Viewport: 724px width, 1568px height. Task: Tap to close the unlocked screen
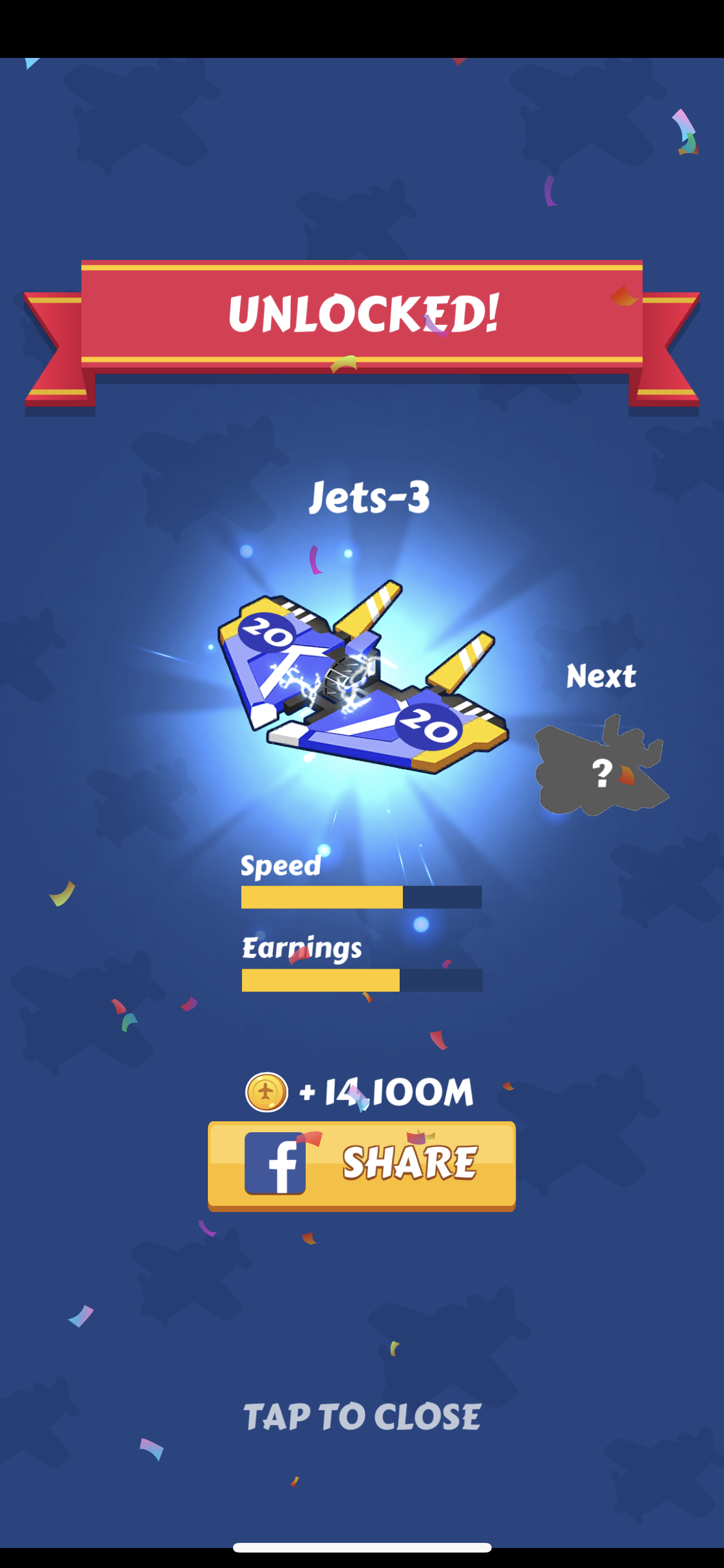click(362, 1417)
